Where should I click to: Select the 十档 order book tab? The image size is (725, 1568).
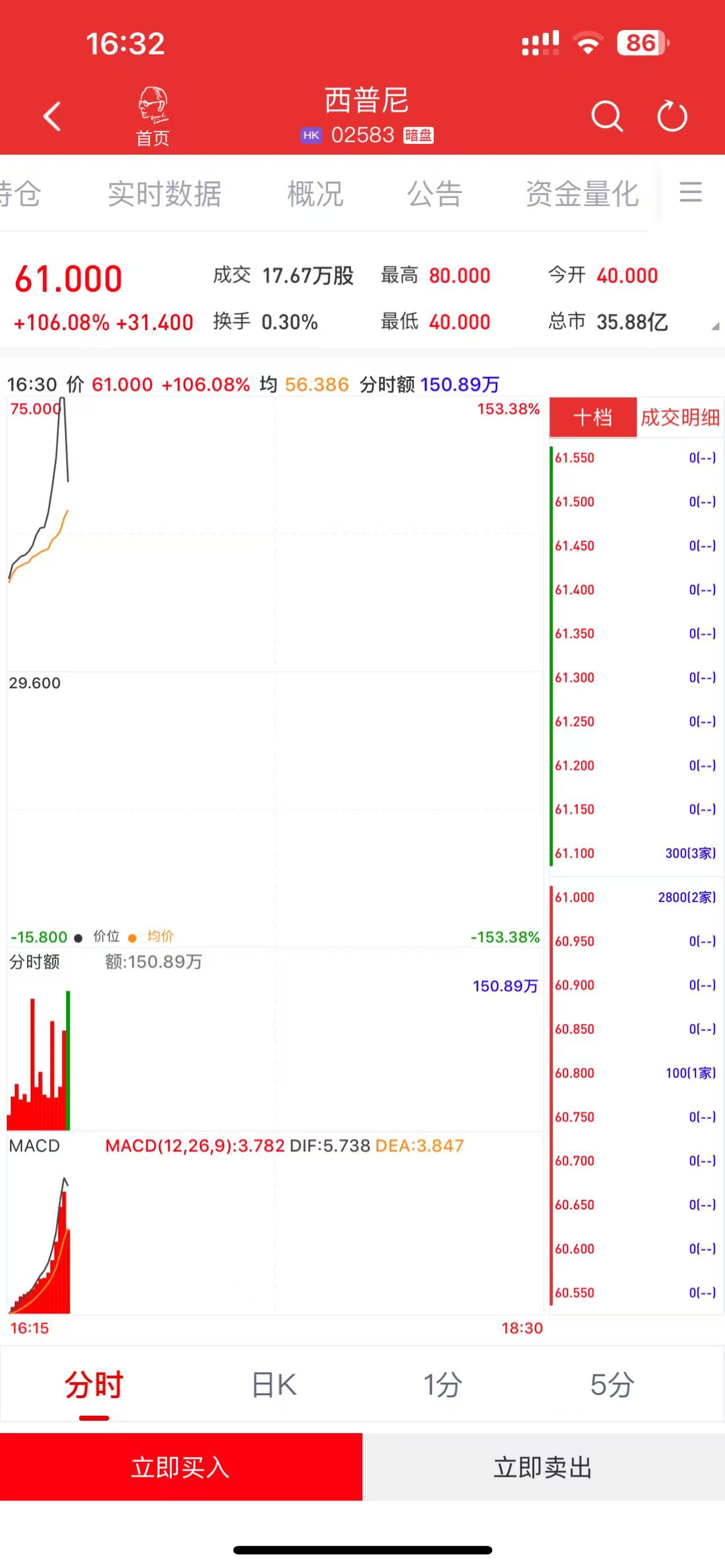point(592,417)
